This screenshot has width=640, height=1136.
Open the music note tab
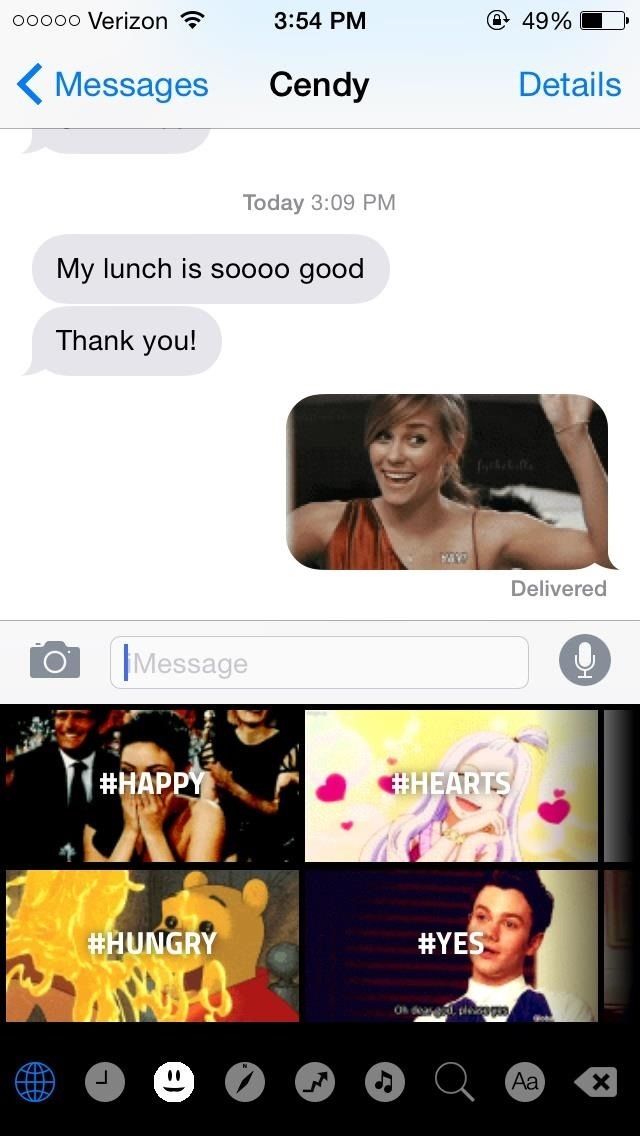384,1081
